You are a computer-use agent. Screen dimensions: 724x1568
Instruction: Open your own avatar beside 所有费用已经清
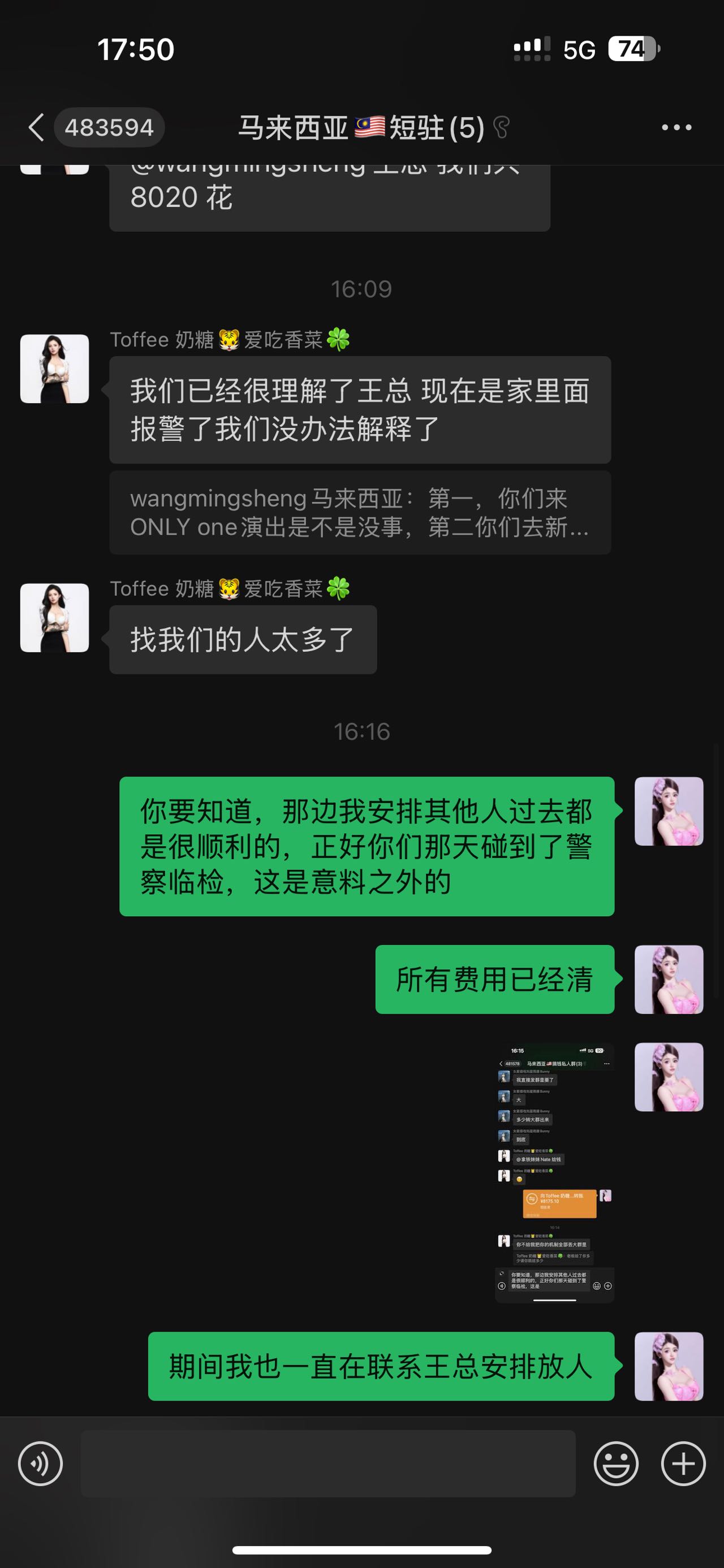(669, 980)
